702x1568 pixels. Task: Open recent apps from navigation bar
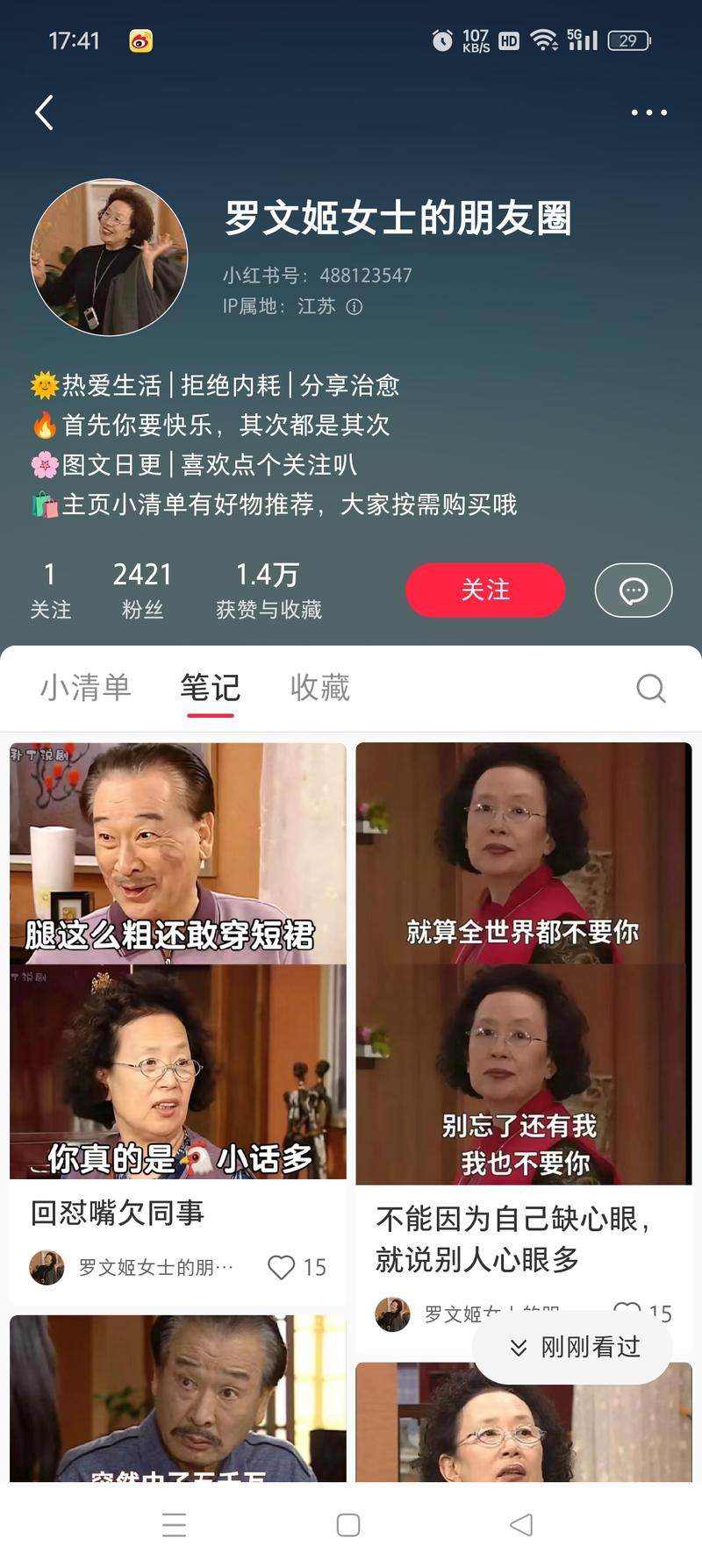[x=175, y=1525]
